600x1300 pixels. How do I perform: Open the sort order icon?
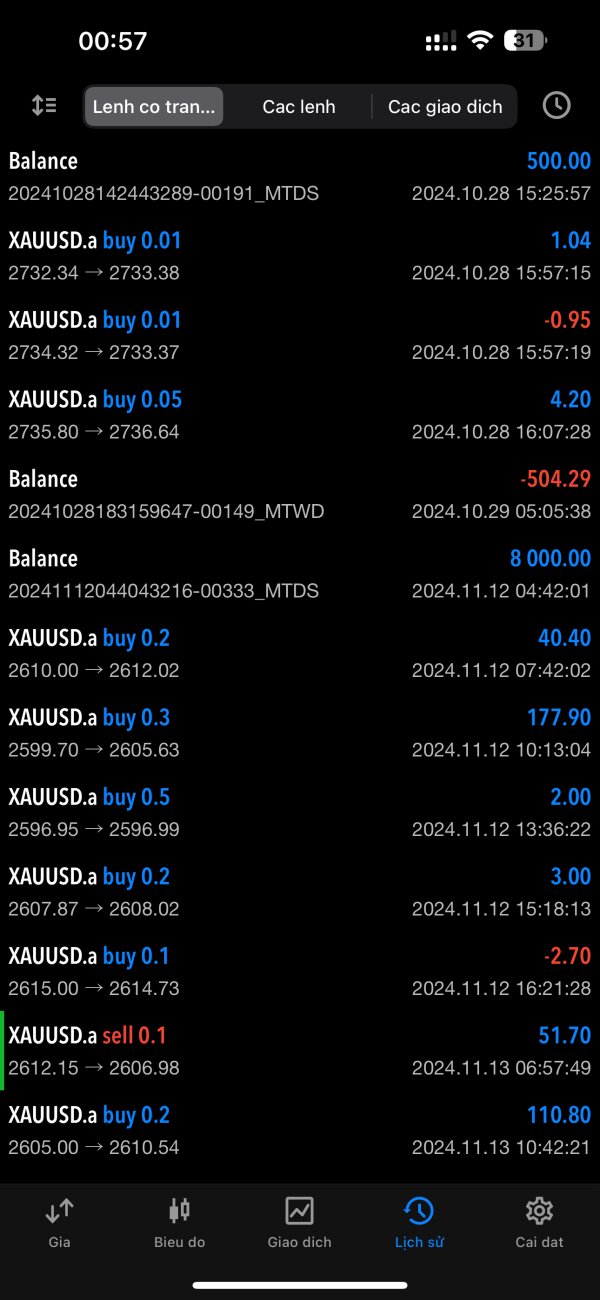[x=44, y=105]
